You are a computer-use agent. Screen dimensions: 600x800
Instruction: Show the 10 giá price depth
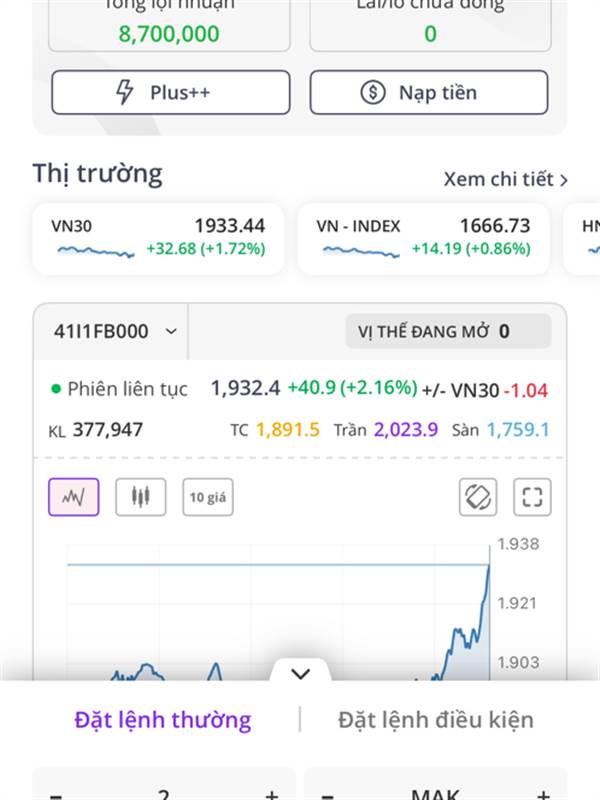pyautogui.click(x=208, y=497)
